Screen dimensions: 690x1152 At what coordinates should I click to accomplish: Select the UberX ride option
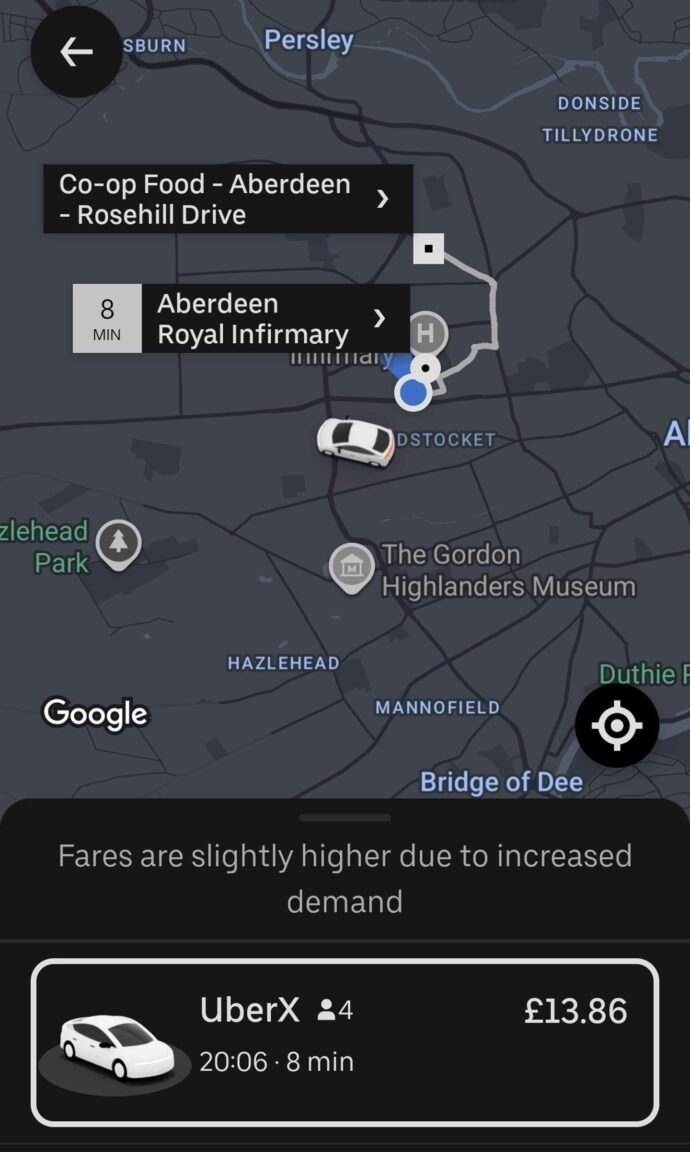point(345,1042)
